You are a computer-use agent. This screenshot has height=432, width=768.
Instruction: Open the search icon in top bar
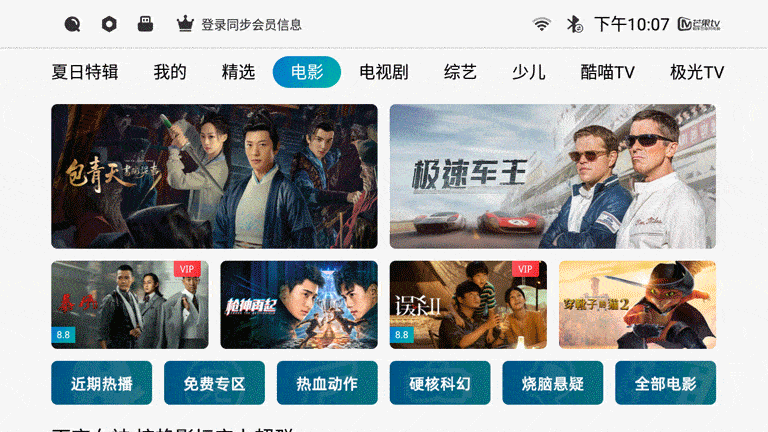coord(72,24)
